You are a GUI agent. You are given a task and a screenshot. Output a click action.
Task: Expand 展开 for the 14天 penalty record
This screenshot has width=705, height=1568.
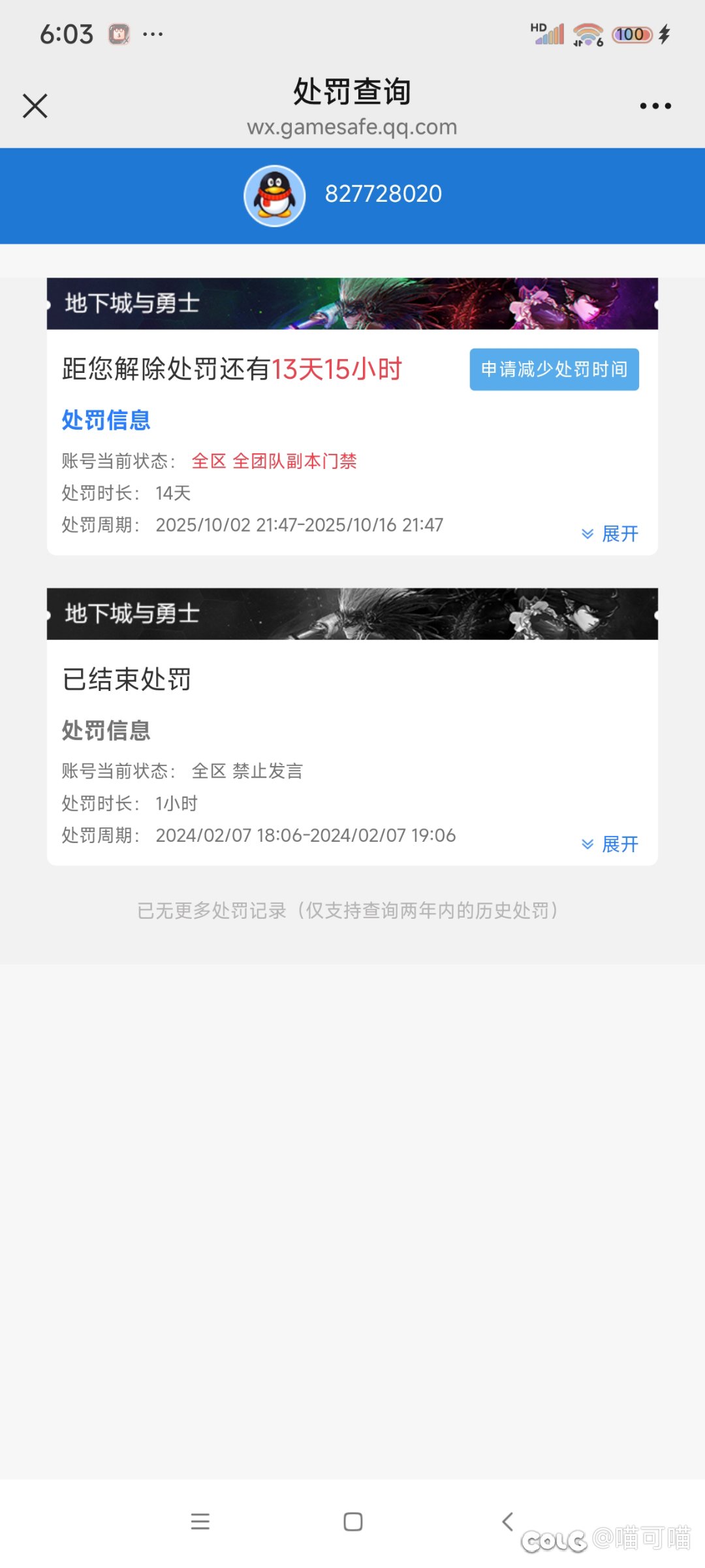click(610, 534)
